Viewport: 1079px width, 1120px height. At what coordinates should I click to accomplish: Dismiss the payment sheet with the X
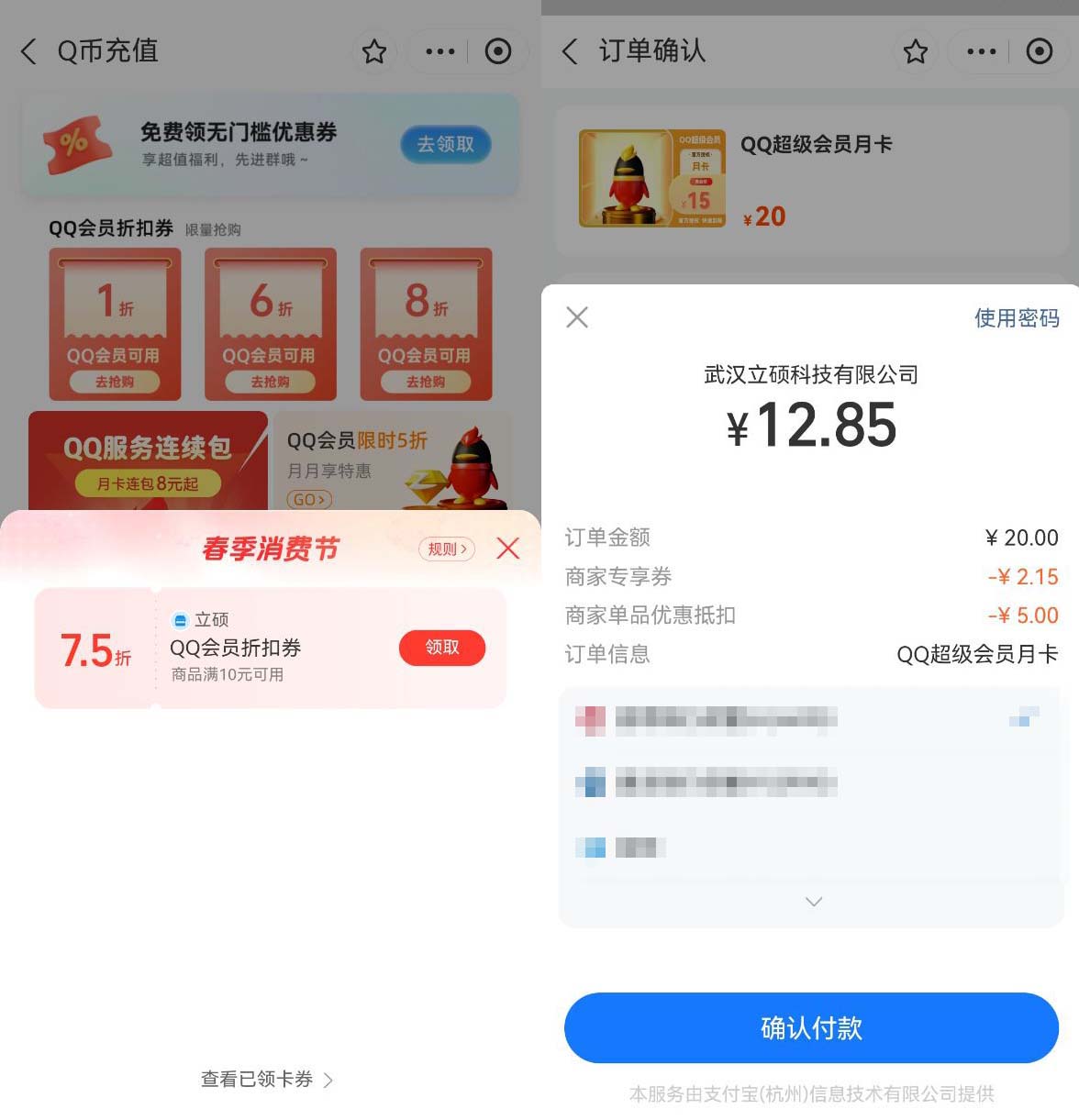pyautogui.click(x=577, y=317)
